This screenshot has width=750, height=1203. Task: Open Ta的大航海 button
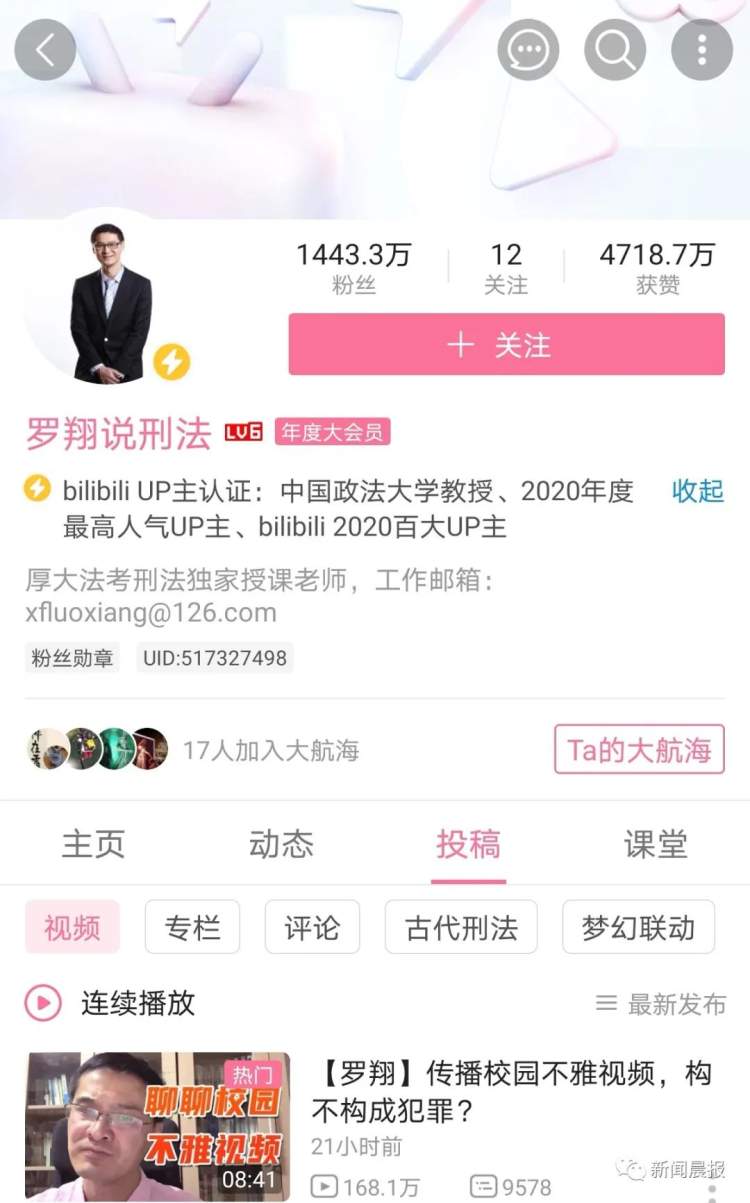pos(639,749)
